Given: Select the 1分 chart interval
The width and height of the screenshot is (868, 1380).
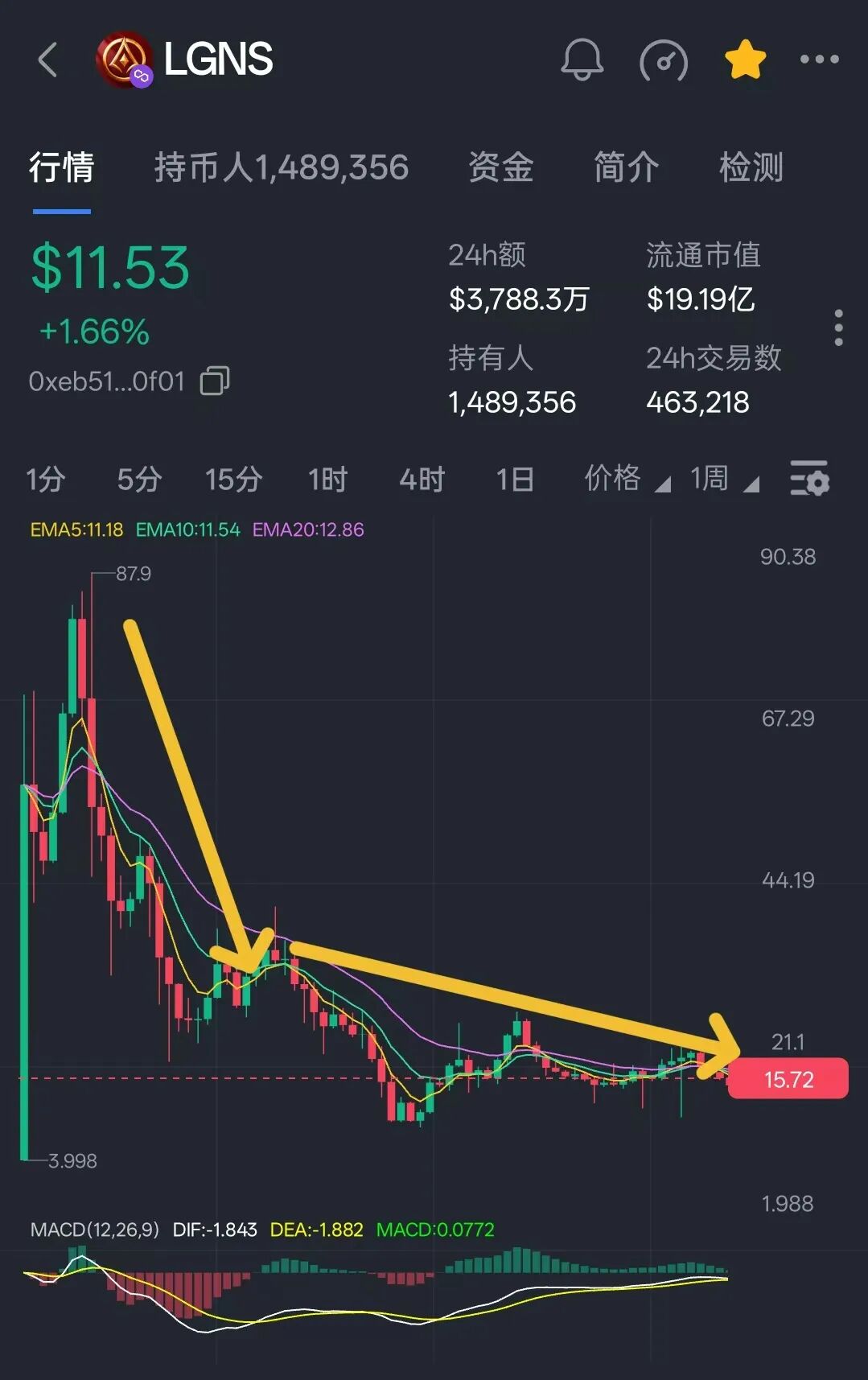Looking at the screenshot, I should pos(45,480).
